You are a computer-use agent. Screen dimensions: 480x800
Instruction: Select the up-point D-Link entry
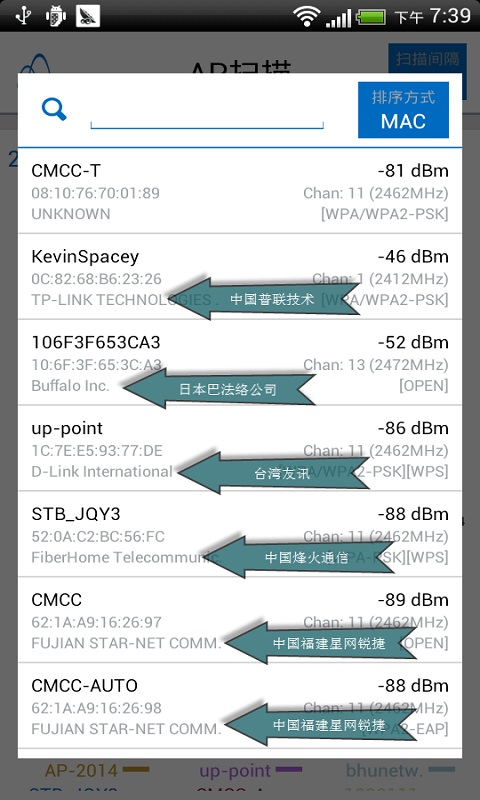click(x=240, y=448)
